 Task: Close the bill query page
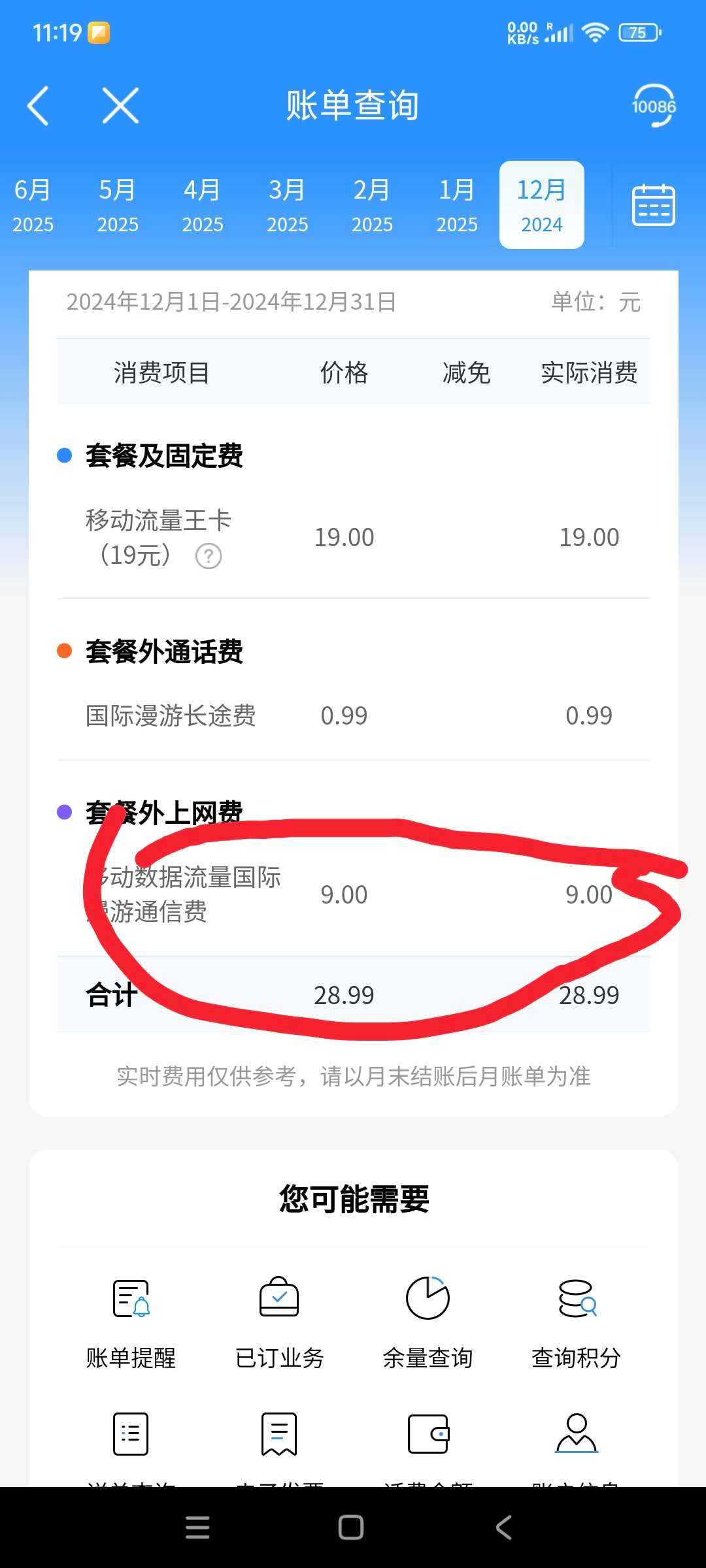pyautogui.click(x=121, y=105)
